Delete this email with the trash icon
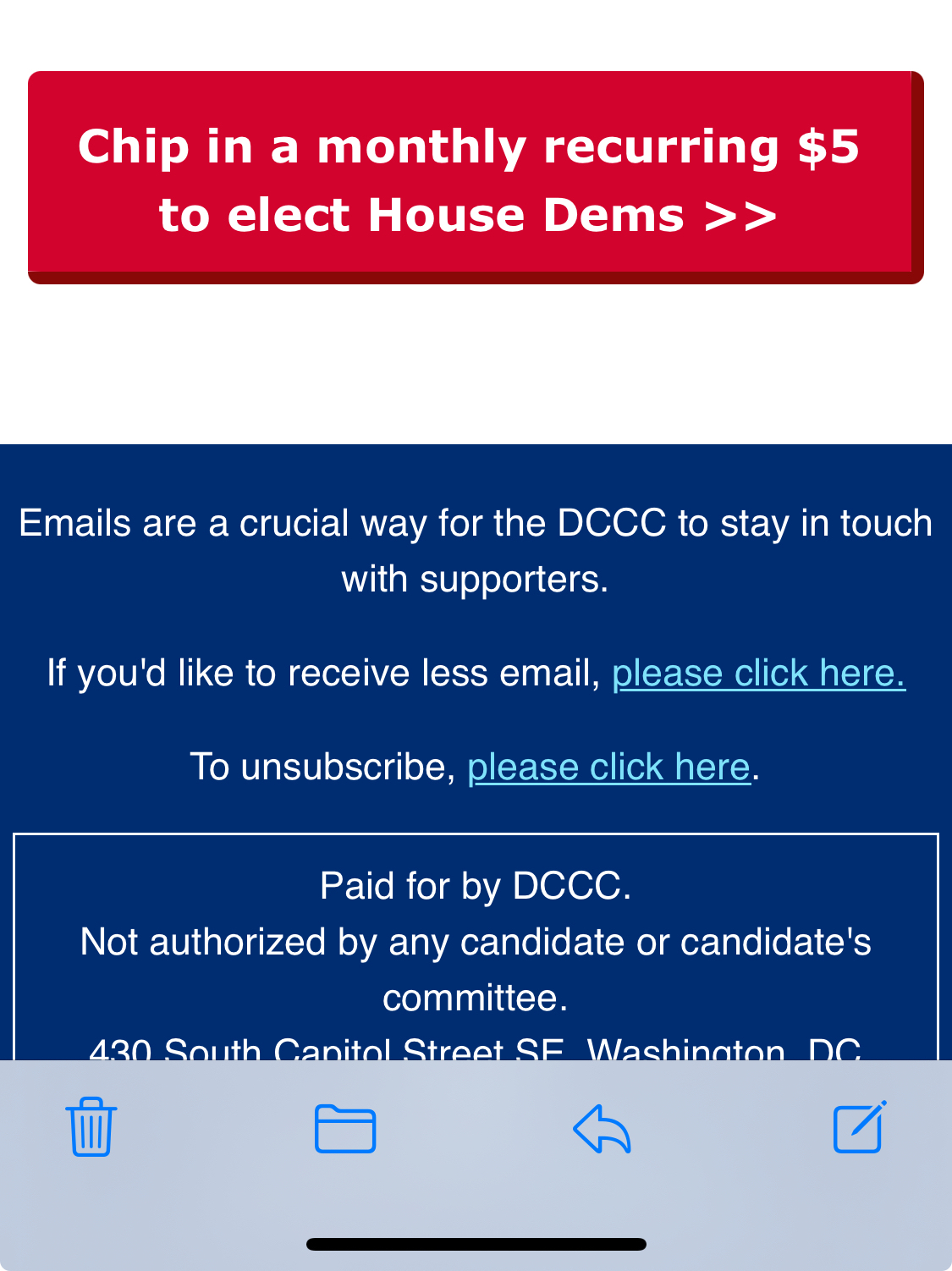 click(91, 1127)
